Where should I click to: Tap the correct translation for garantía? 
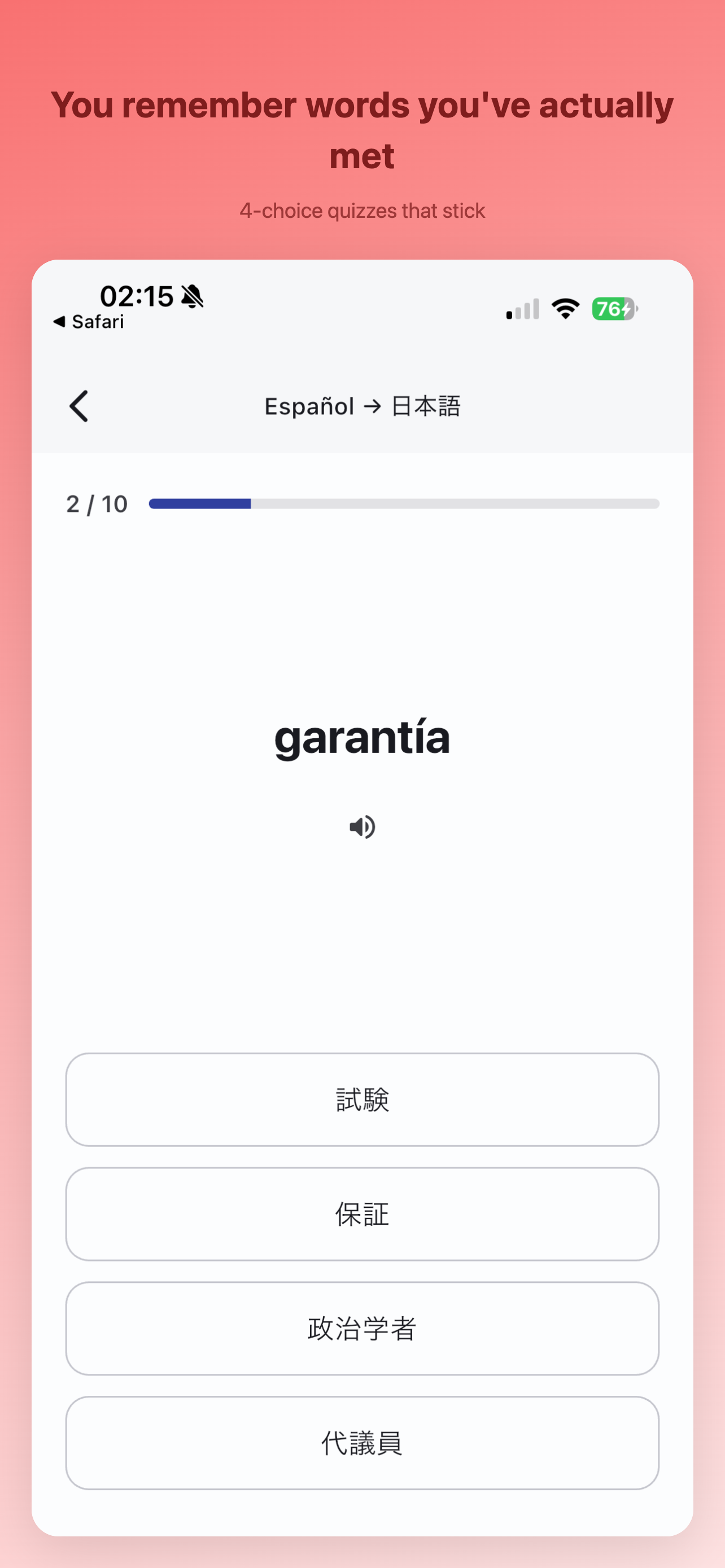362,1214
